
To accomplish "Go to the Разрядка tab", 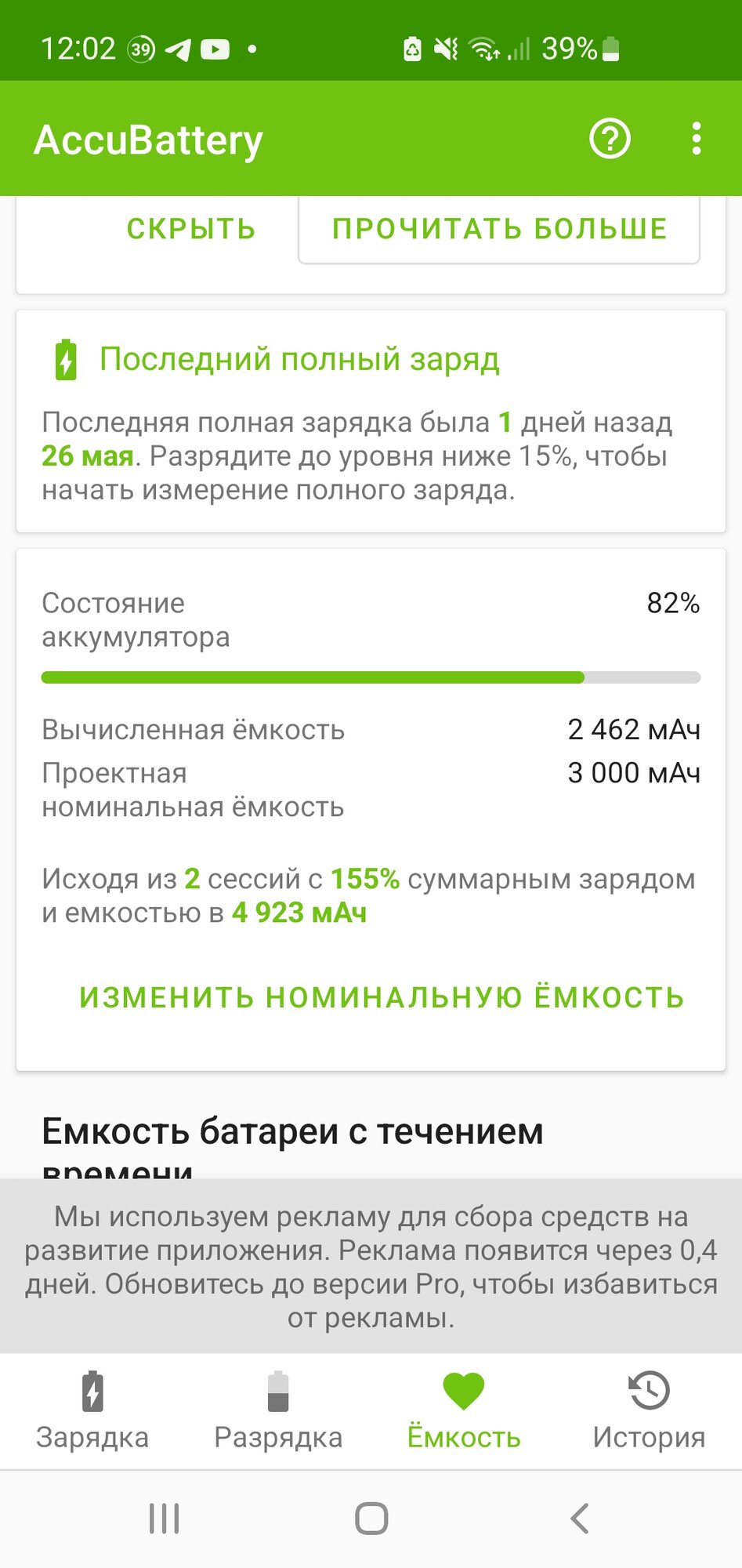I will (x=278, y=1411).
